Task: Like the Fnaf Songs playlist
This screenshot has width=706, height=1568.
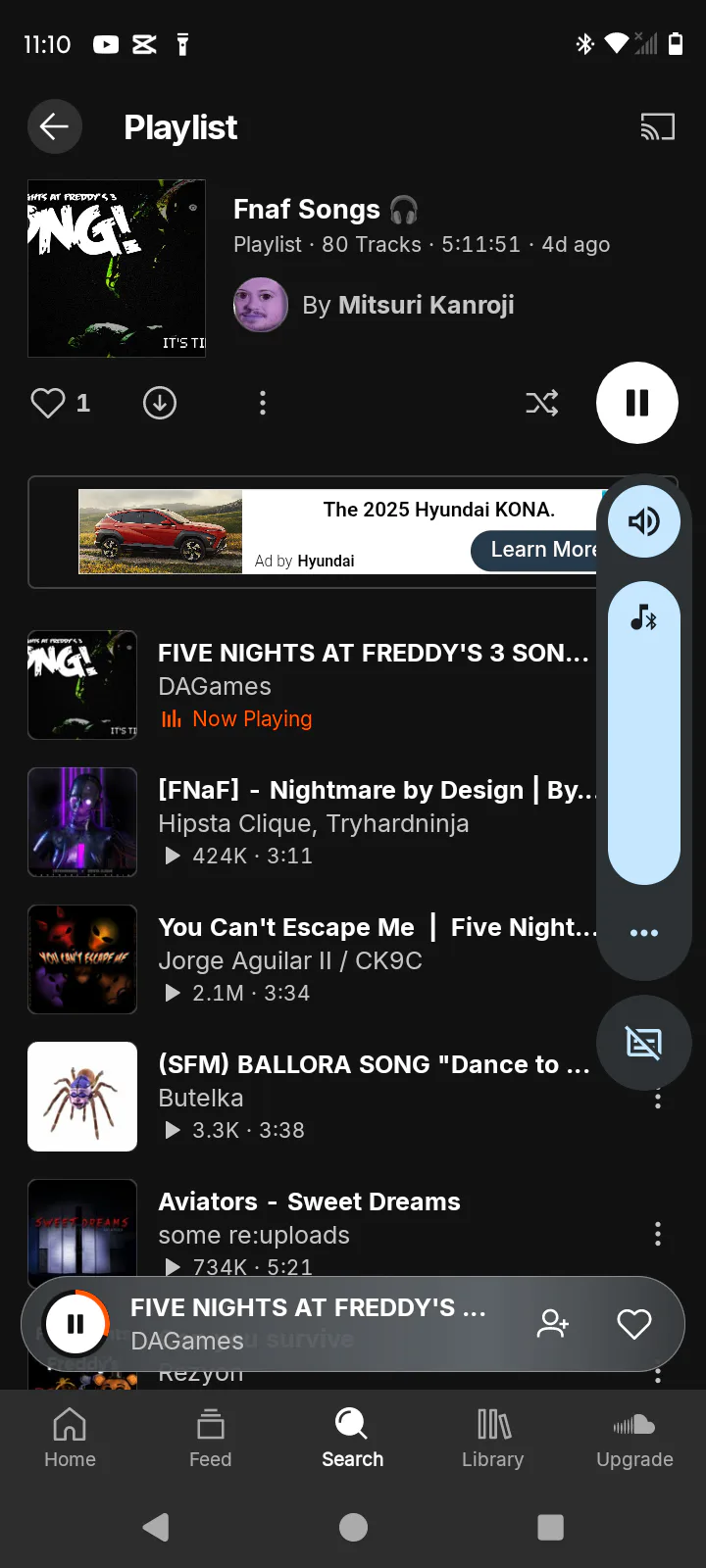Action: coord(48,403)
